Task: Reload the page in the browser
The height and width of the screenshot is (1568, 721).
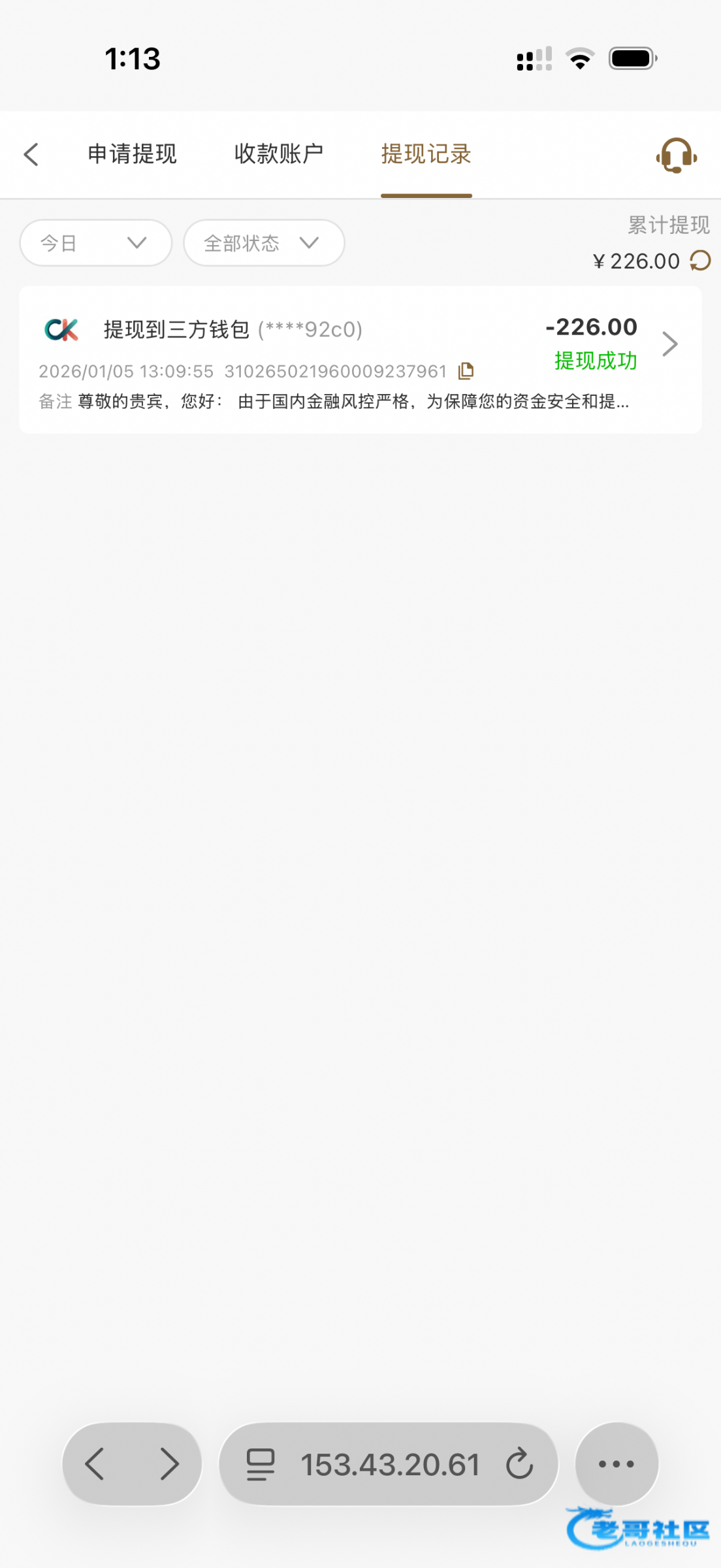Action: point(520,1463)
